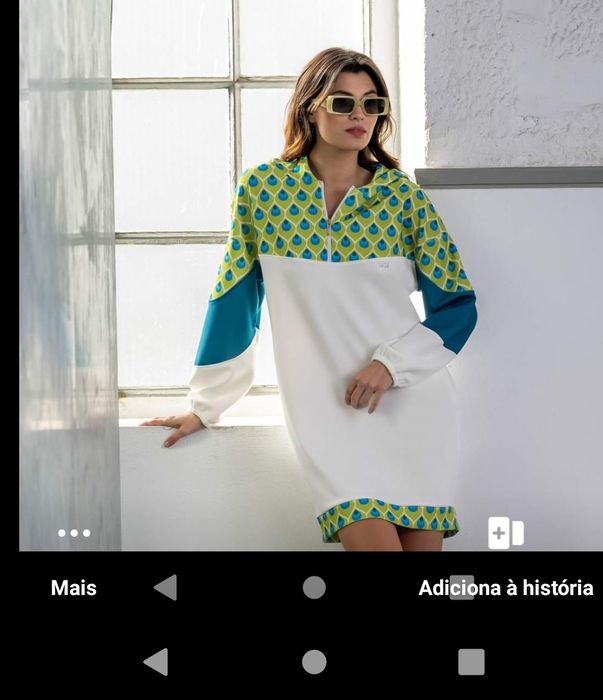Return to the home screen
The image size is (603, 700).
tap(314, 662)
